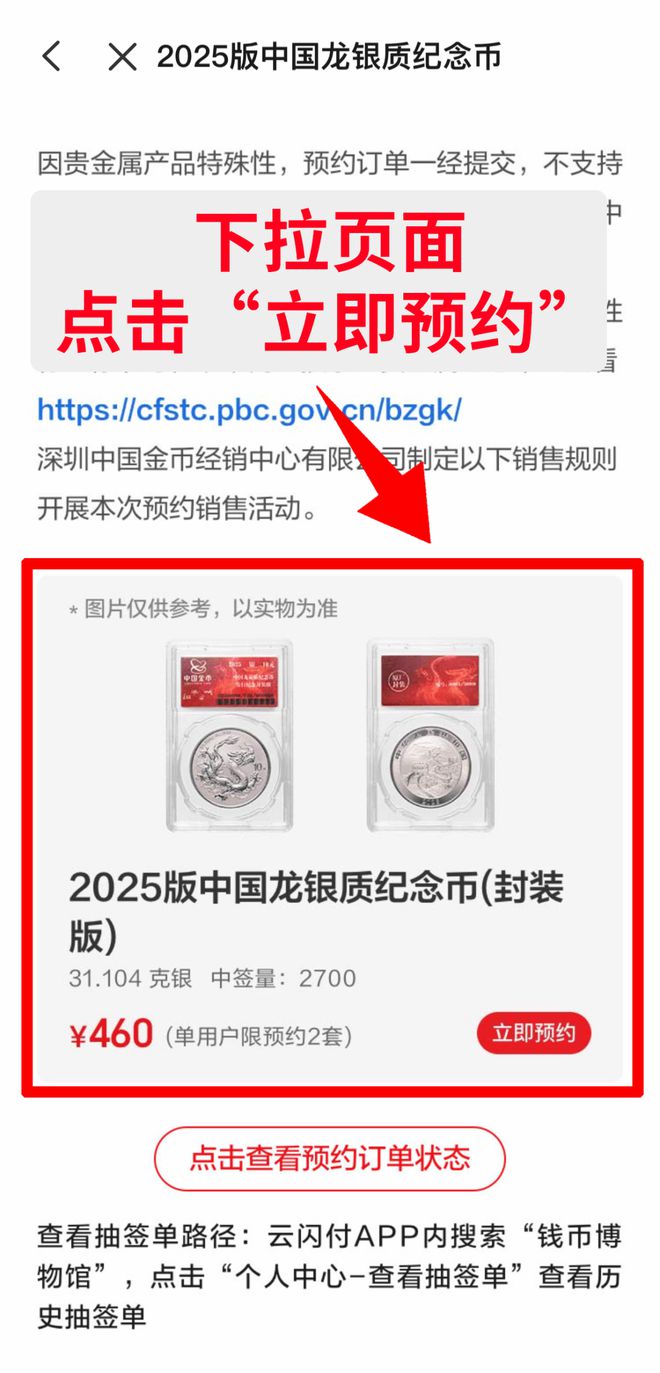The height and width of the screenshot is (1373, 660).
Task: Open the cfstc.pbc.gov.cn link
Action: (x=249, y=409)
